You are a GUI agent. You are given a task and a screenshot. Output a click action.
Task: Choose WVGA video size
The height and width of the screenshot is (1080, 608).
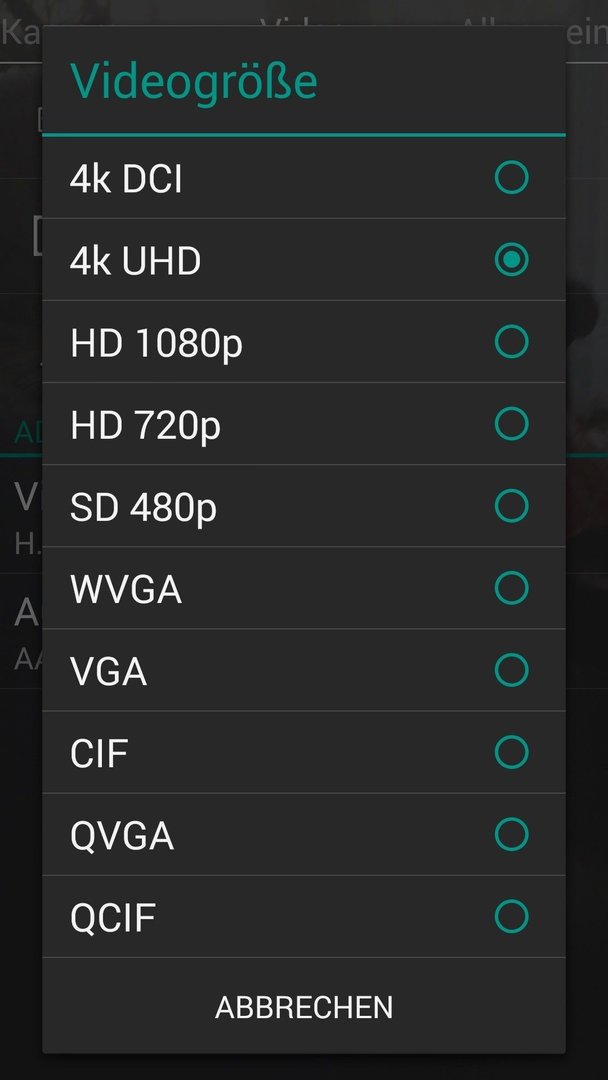coord(304,588)
